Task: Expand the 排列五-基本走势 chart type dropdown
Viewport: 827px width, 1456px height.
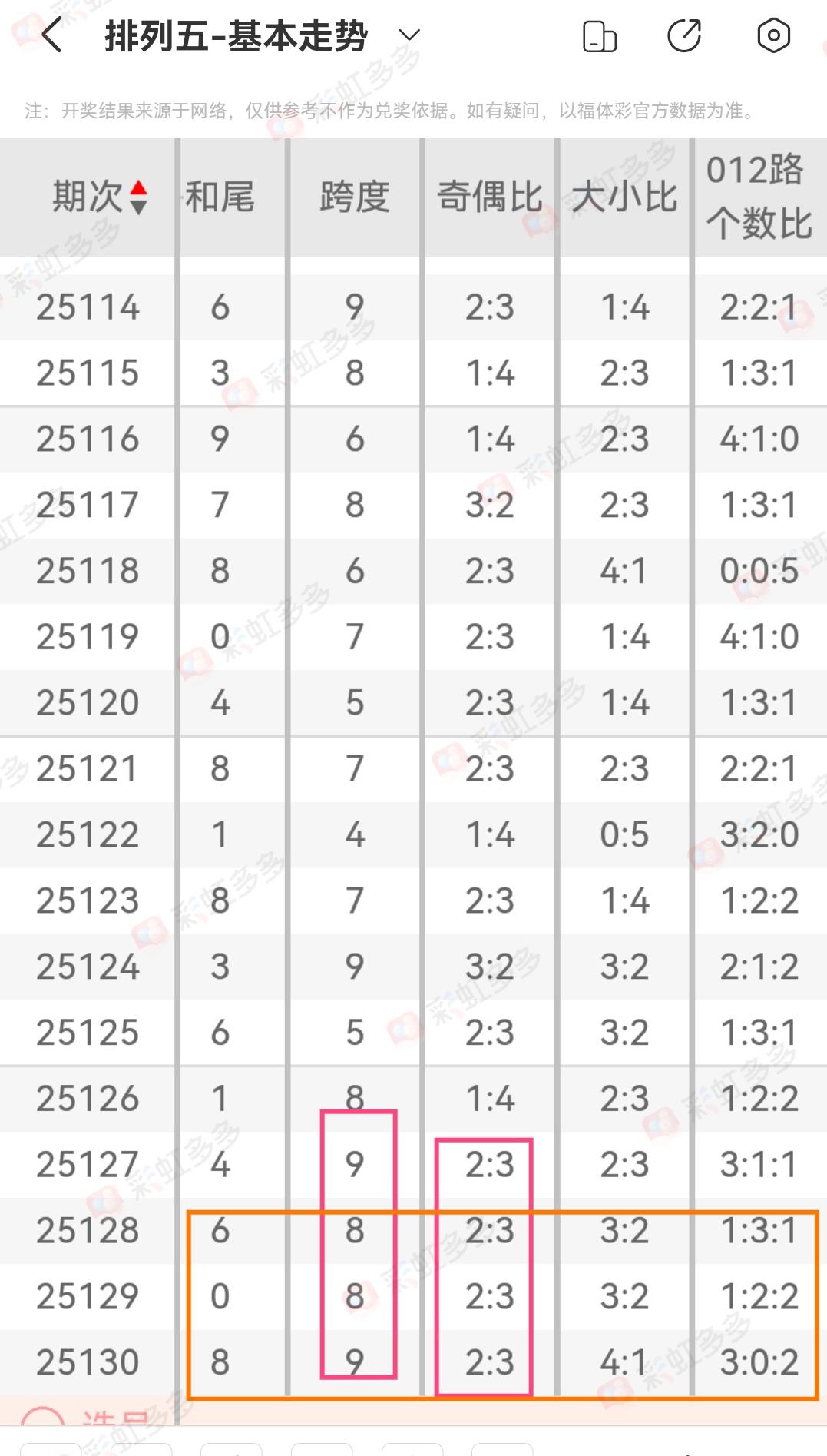Action: [x=409, y=35]
